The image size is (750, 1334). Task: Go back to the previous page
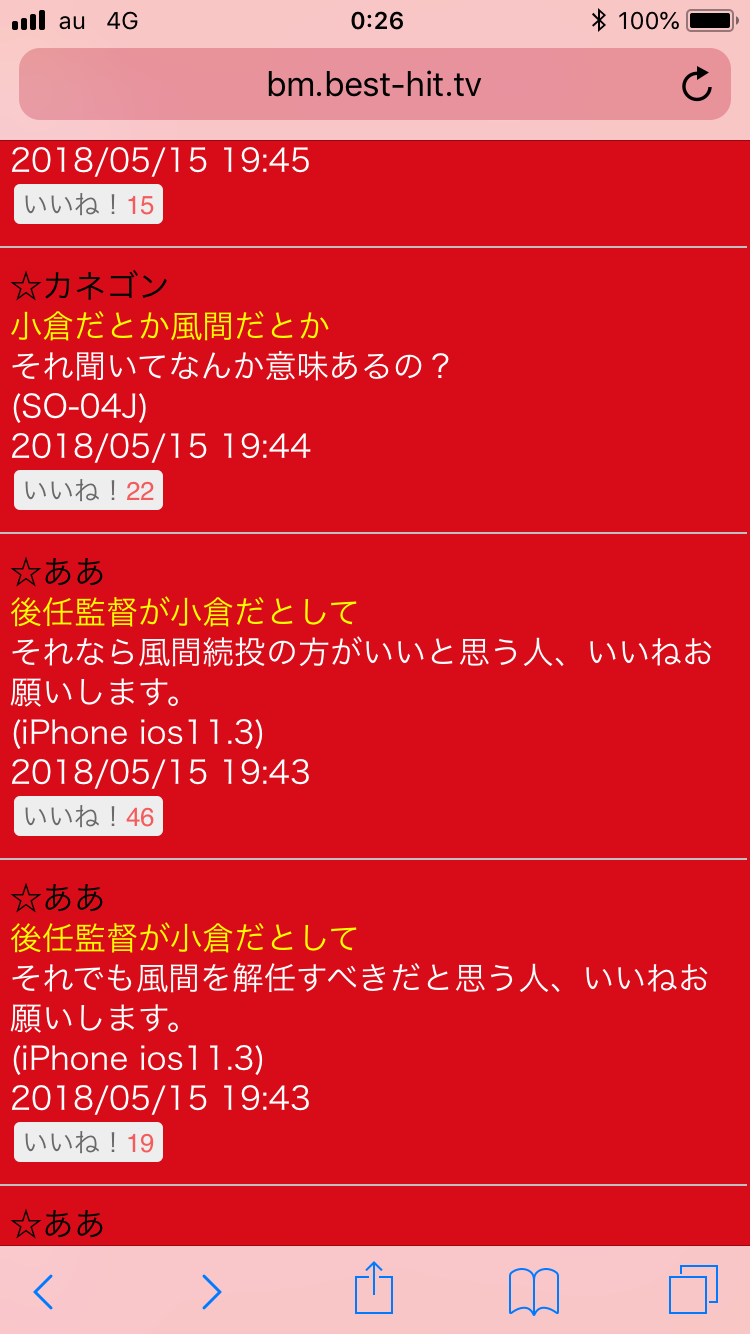click(43, 1291)
